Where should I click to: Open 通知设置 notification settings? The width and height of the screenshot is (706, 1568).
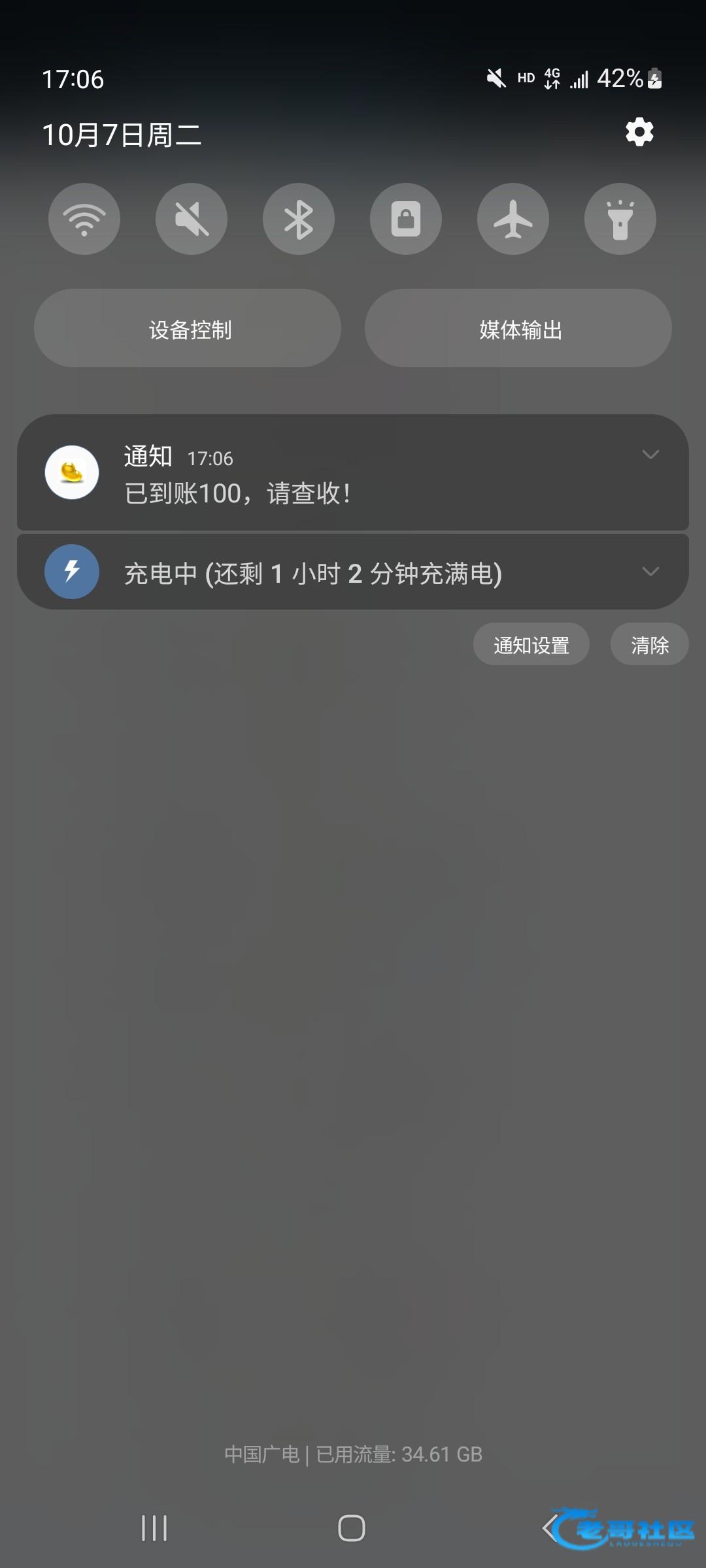(531, 644)
